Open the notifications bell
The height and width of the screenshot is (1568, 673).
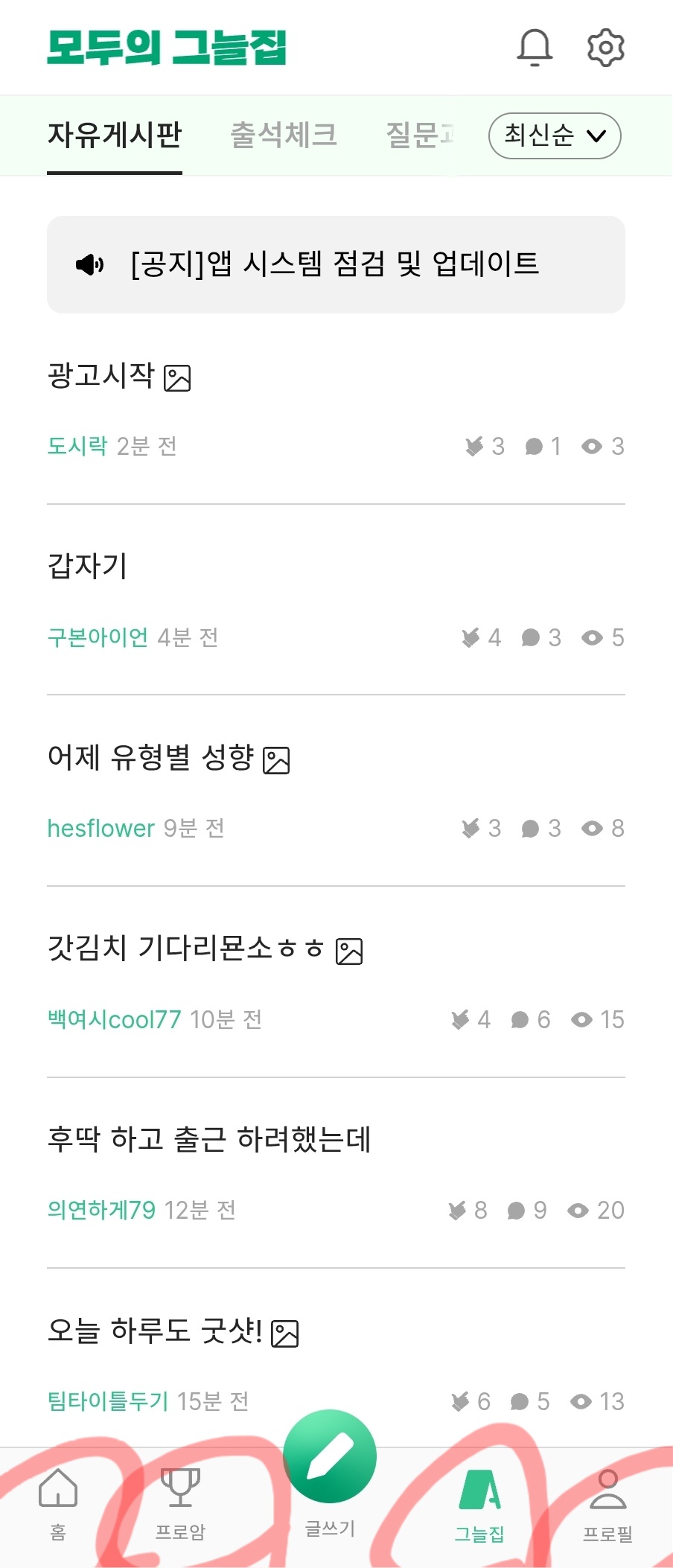click(535, 48)
